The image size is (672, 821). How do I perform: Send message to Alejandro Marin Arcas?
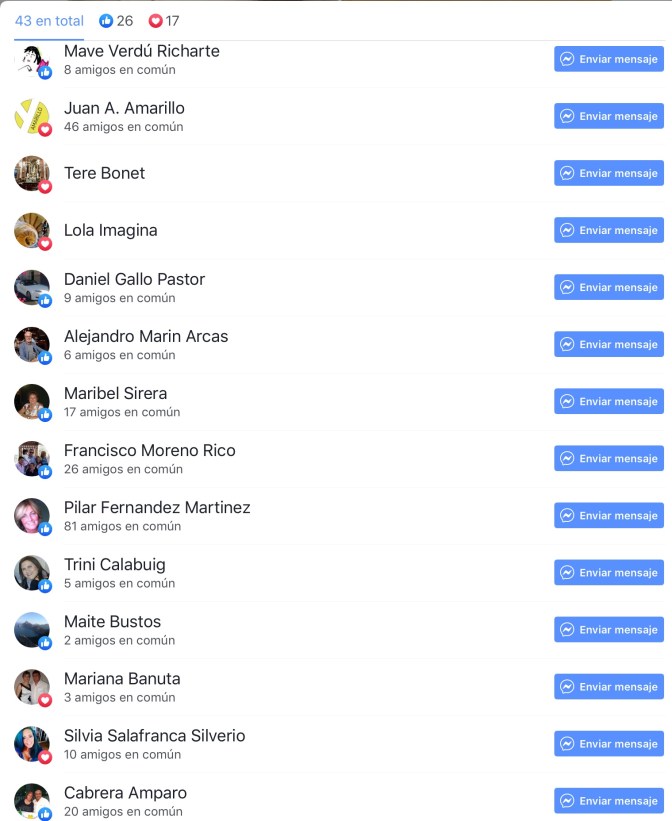[609, 344]
